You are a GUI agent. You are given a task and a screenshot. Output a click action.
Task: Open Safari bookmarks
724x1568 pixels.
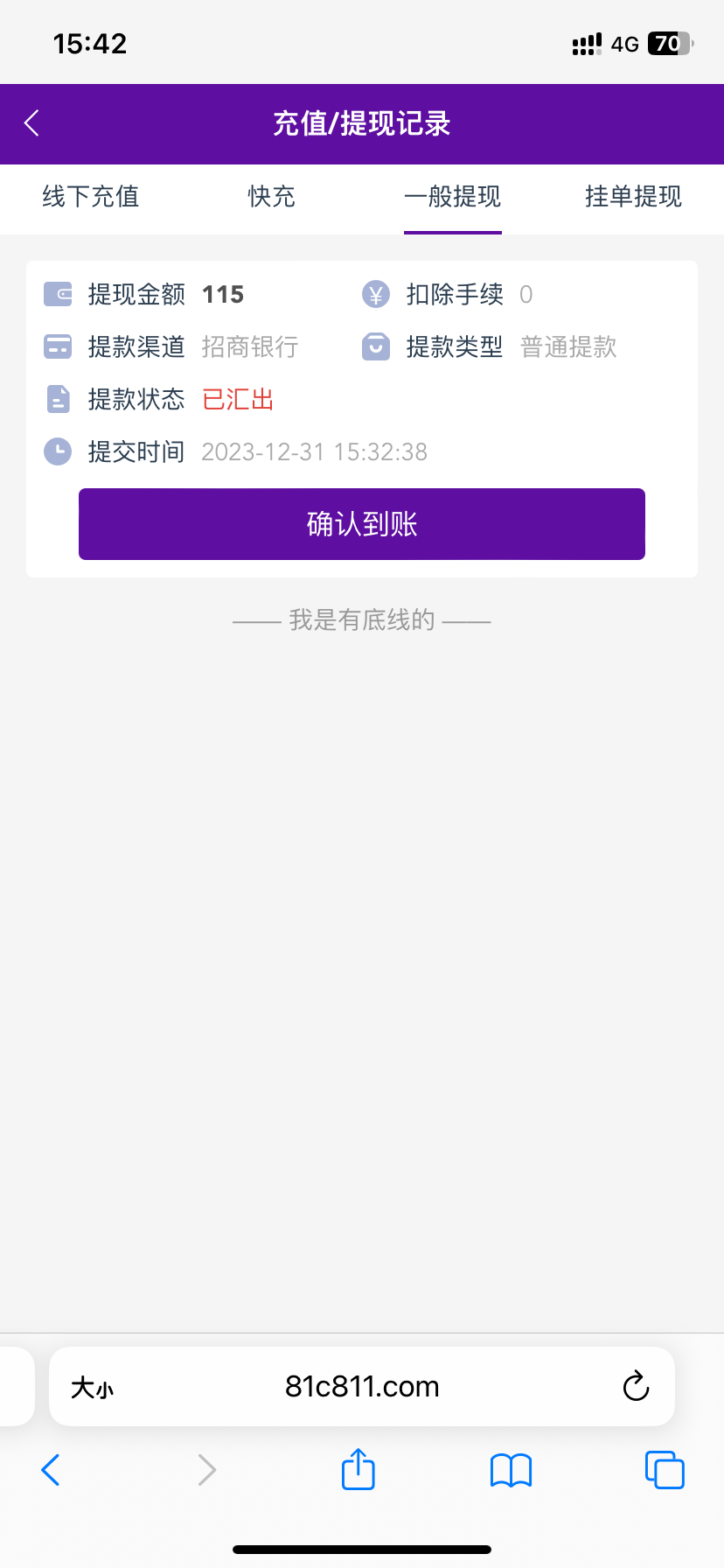tap(512, 1470)
